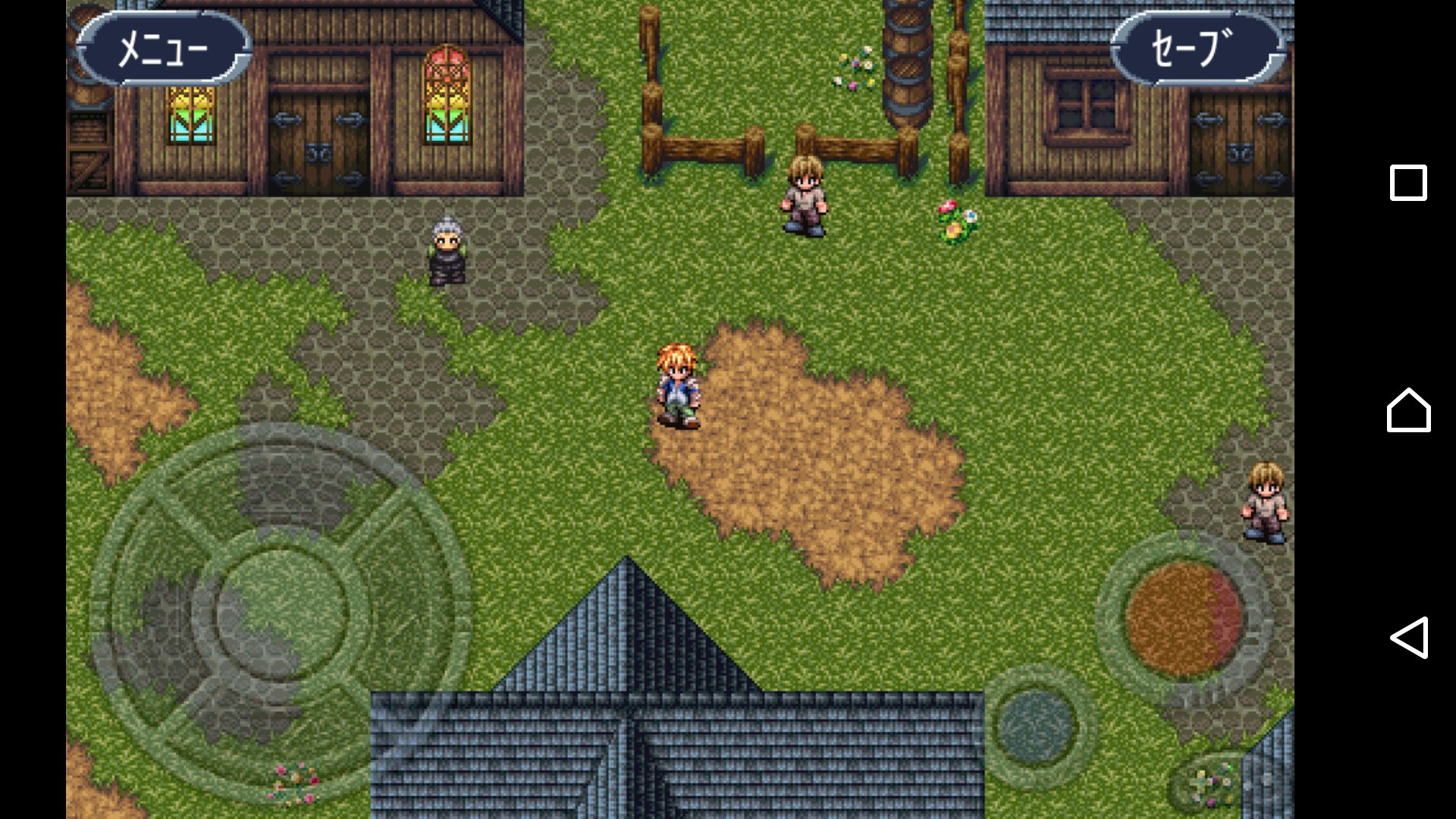Tap the セーブ (save) button

click(x=1198, y=49)
